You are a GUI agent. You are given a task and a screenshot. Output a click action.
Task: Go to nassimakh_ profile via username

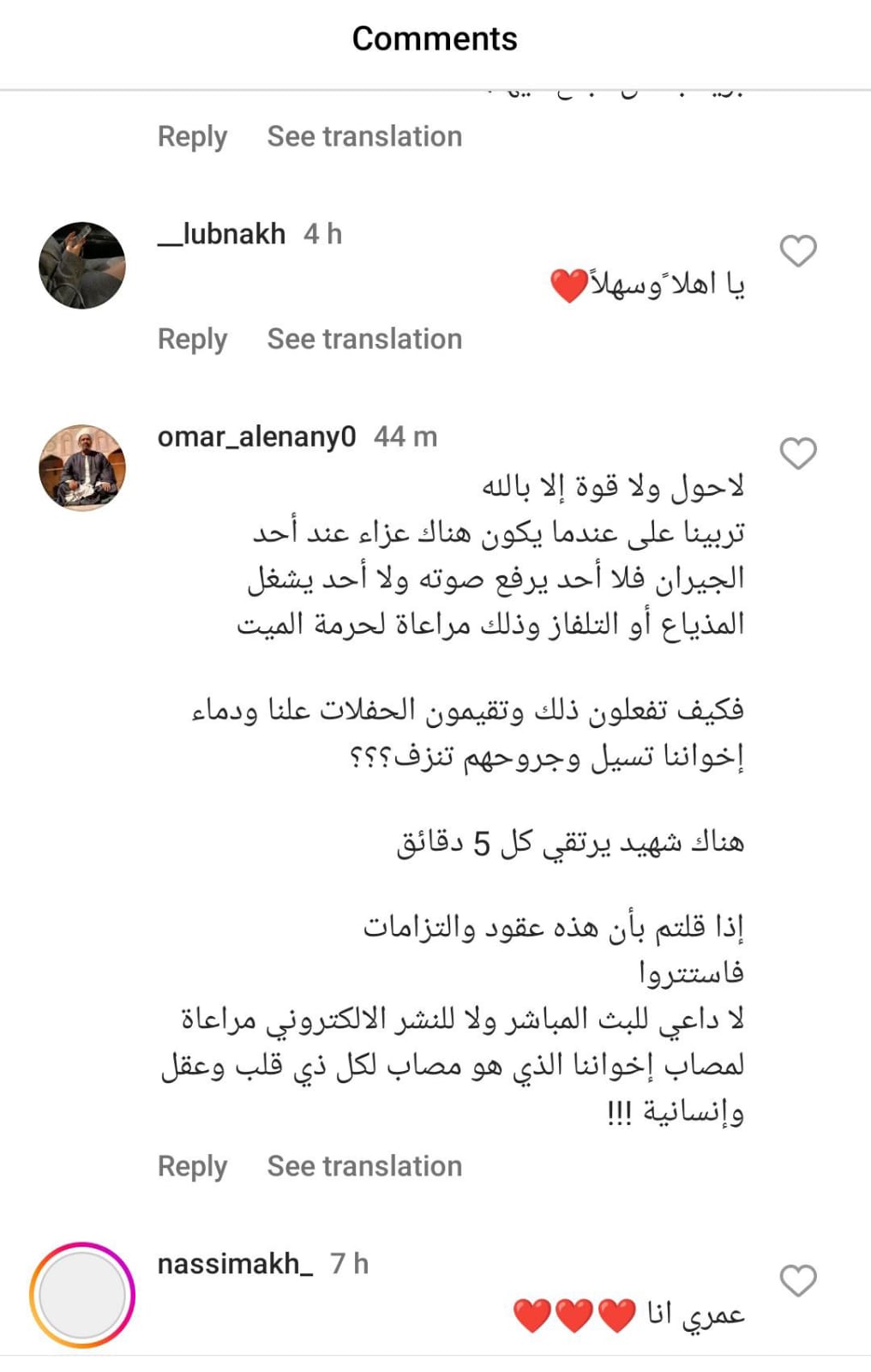[235, 1264]
